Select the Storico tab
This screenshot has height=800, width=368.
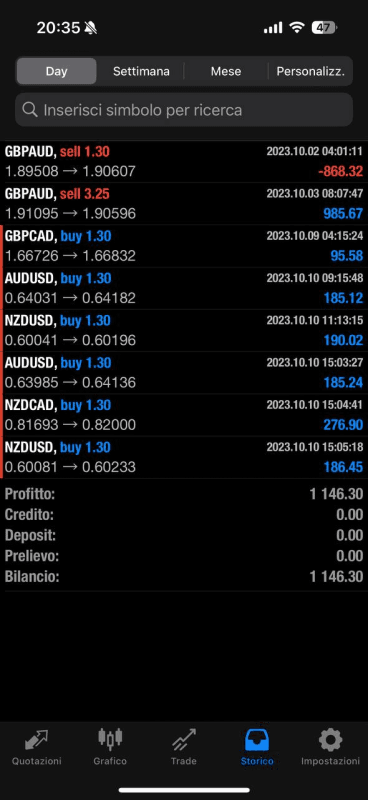point(257,747)
